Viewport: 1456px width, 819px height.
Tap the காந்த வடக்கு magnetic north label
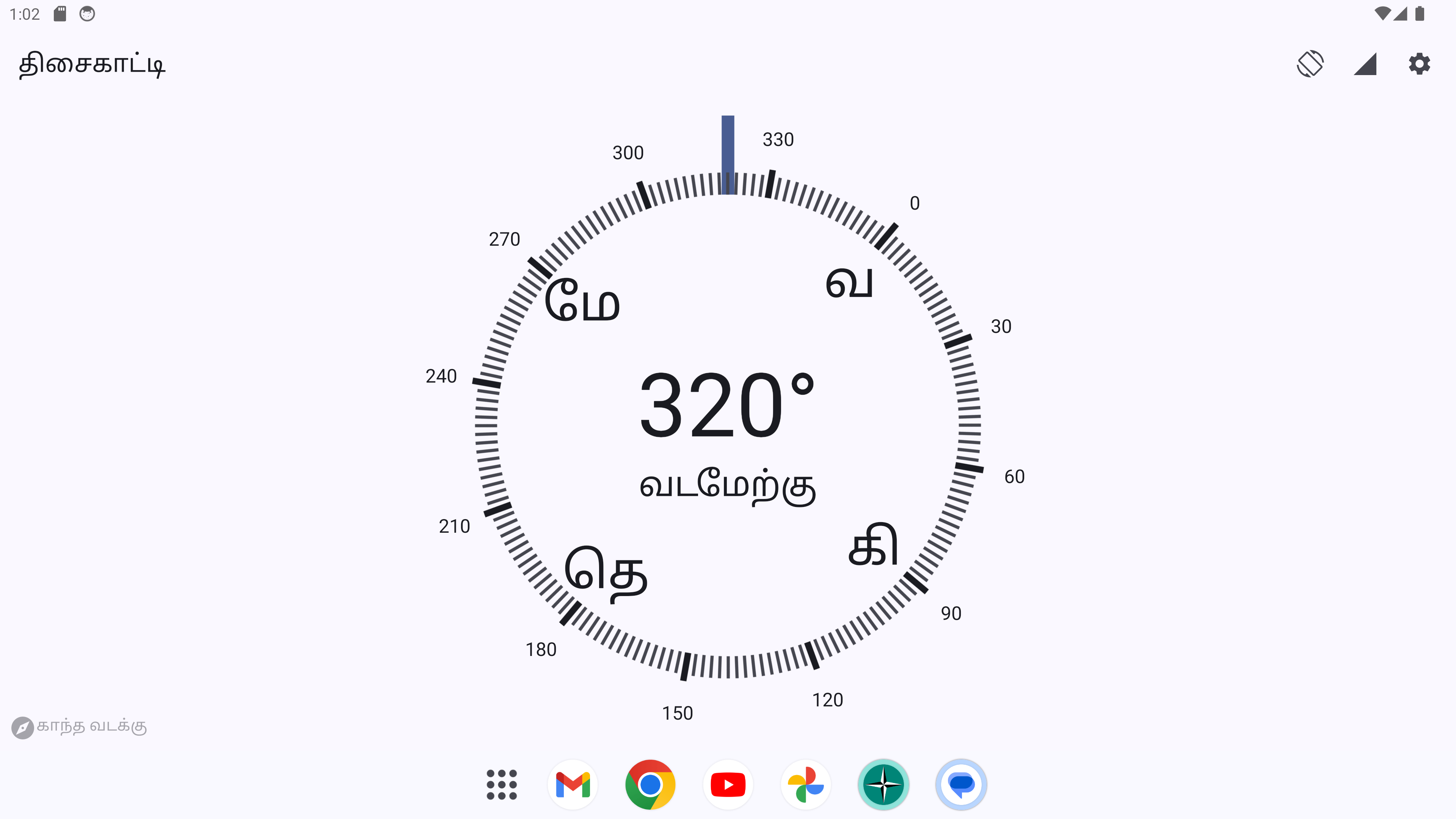(80, 727)
